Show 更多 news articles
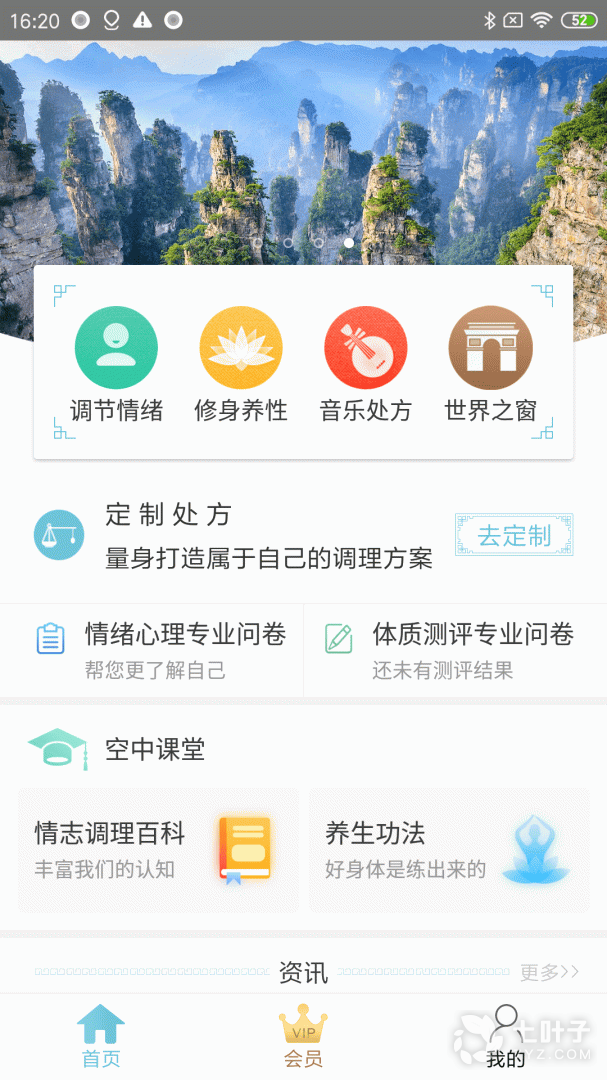Screen dimensions: 607x1080 point(549,972)
